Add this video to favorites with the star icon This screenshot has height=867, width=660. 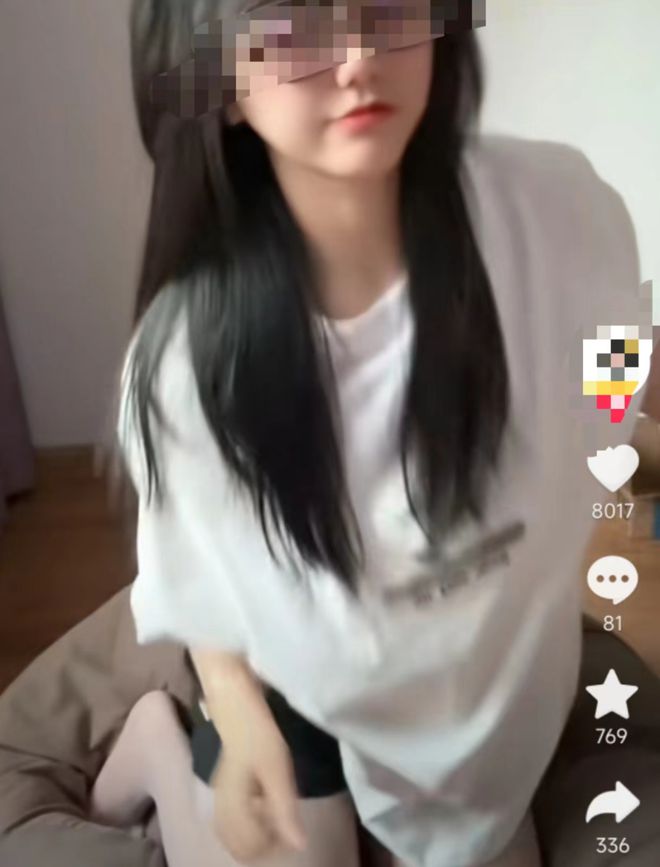(x=612, y=693)
